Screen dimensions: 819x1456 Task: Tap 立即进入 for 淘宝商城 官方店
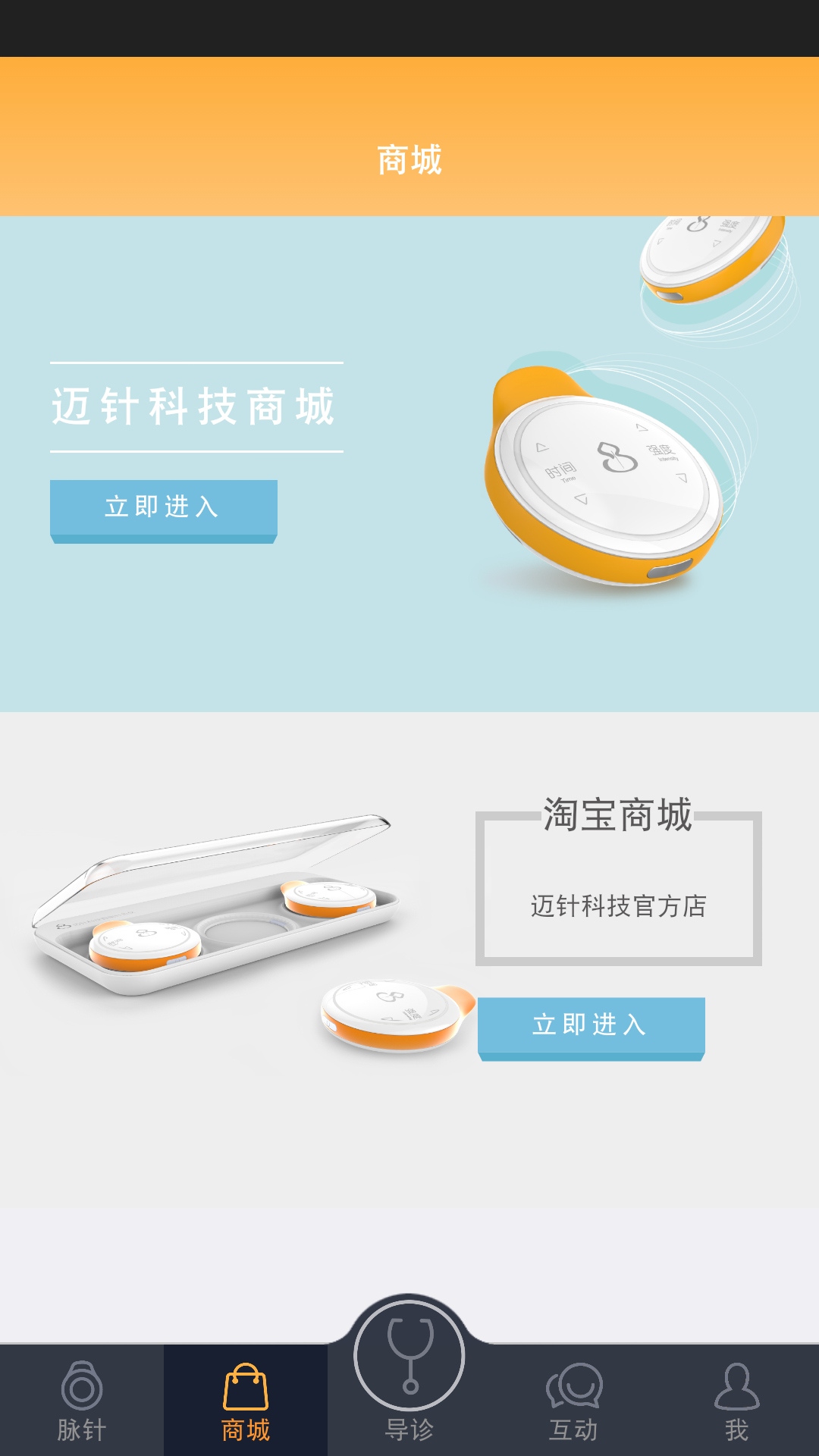coord(591,1027)
